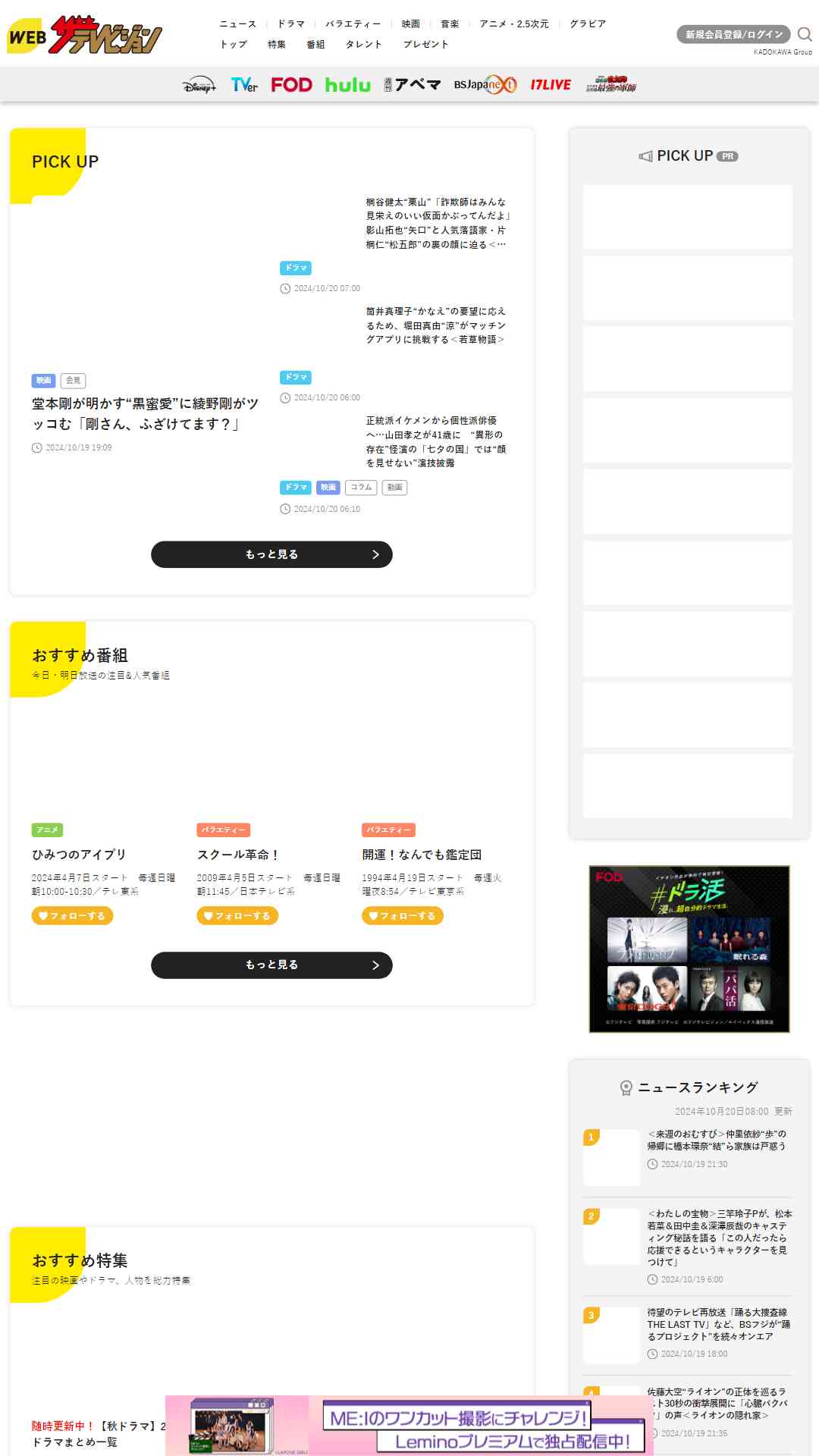819x1456 pixels.
Task: Open the ME:I Lemino premium ad banner
Action: click(409, 1426)
